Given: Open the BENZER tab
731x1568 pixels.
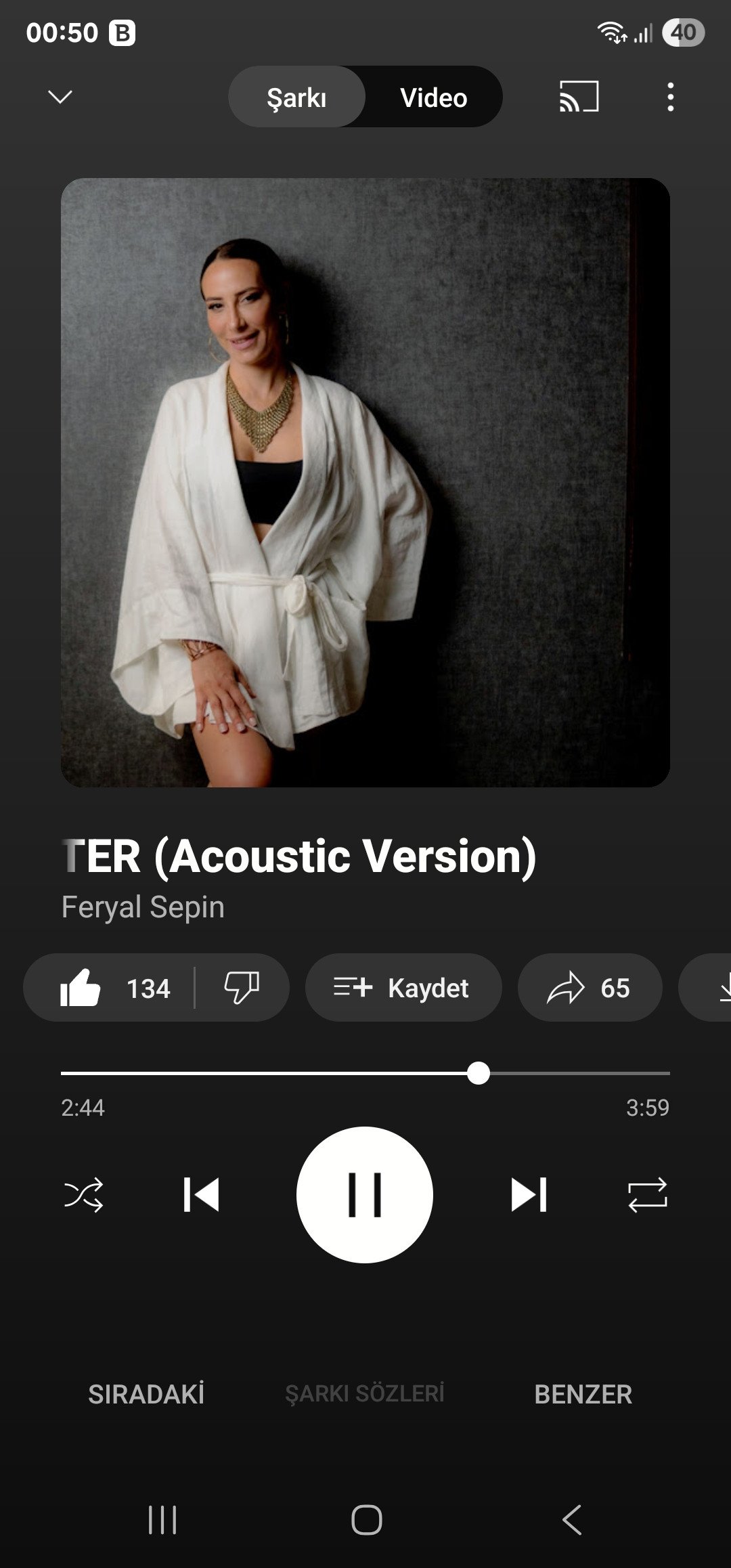Looking at the screenshot, I should (x=583, y=1395).
